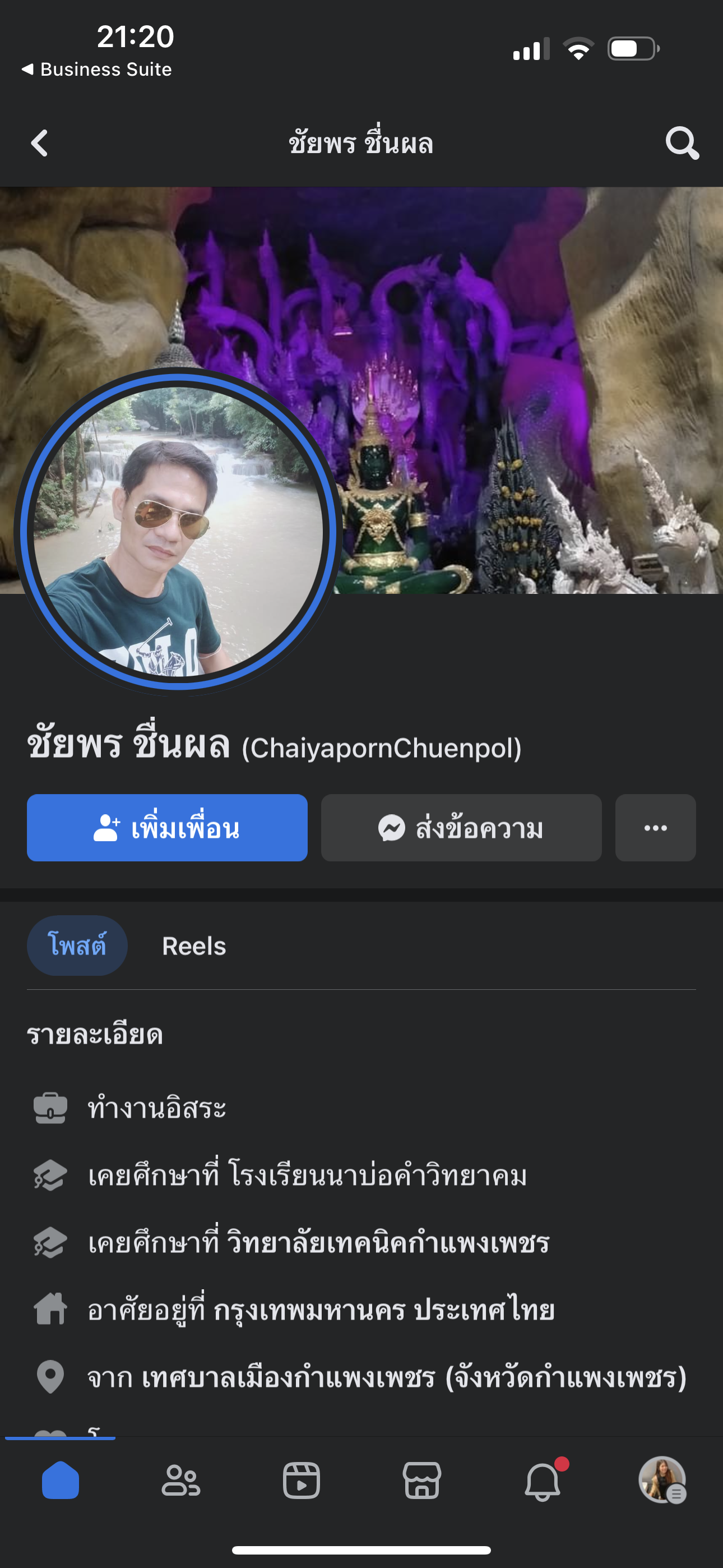Open college วิทยาลัยเทคนิคกำแพงเพชร
Screen dimensions: 723x1568
tap(388, 1243)
